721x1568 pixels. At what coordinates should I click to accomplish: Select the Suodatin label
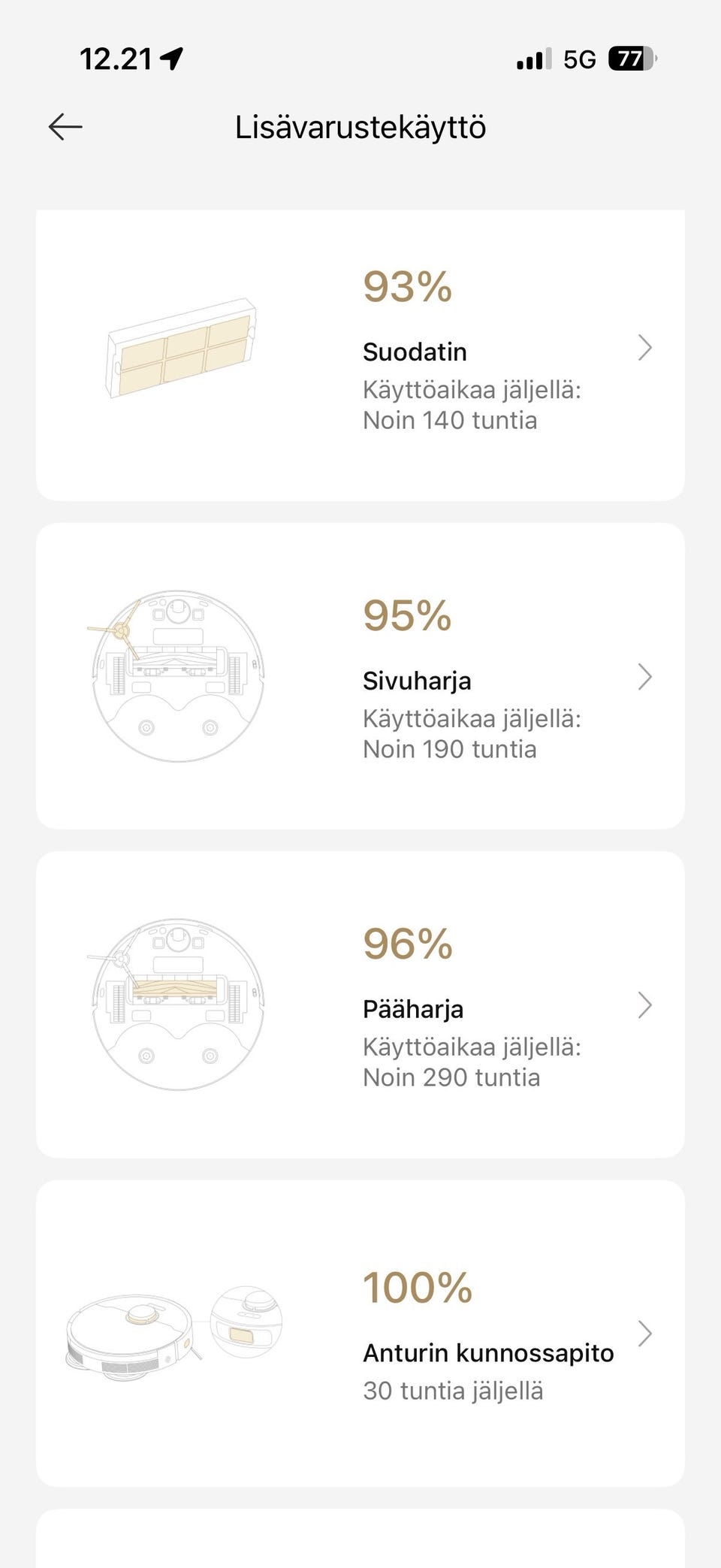(415, 351)
